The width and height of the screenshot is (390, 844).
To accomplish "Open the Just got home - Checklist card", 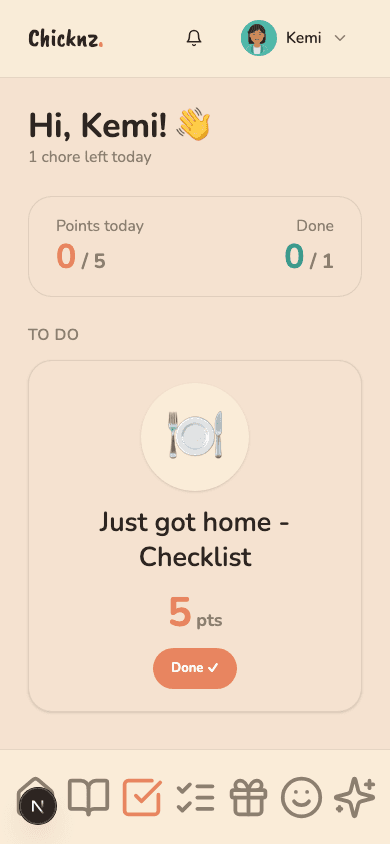I will point(195,536).
